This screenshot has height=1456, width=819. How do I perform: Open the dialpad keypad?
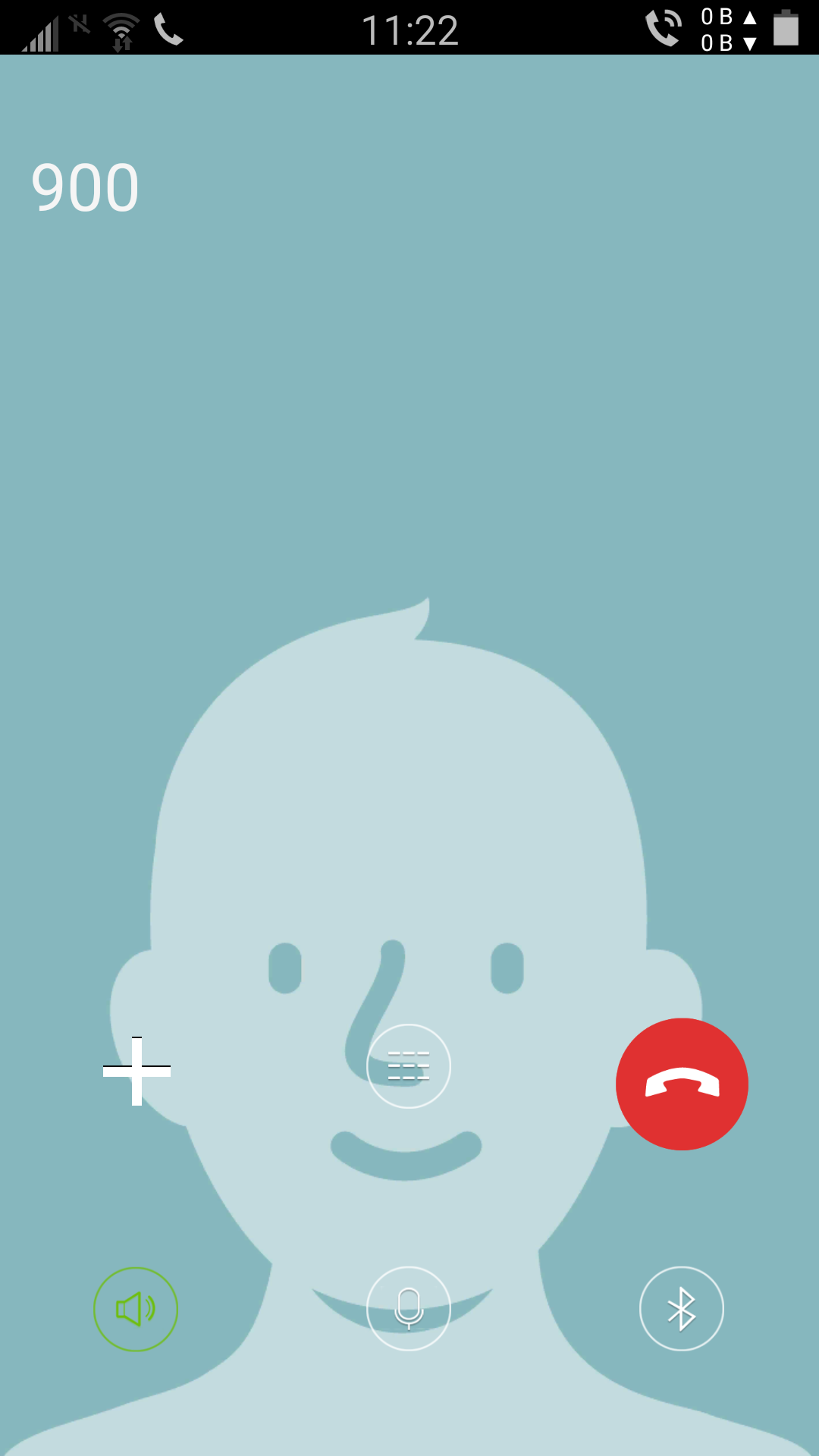click(409, 1066)
